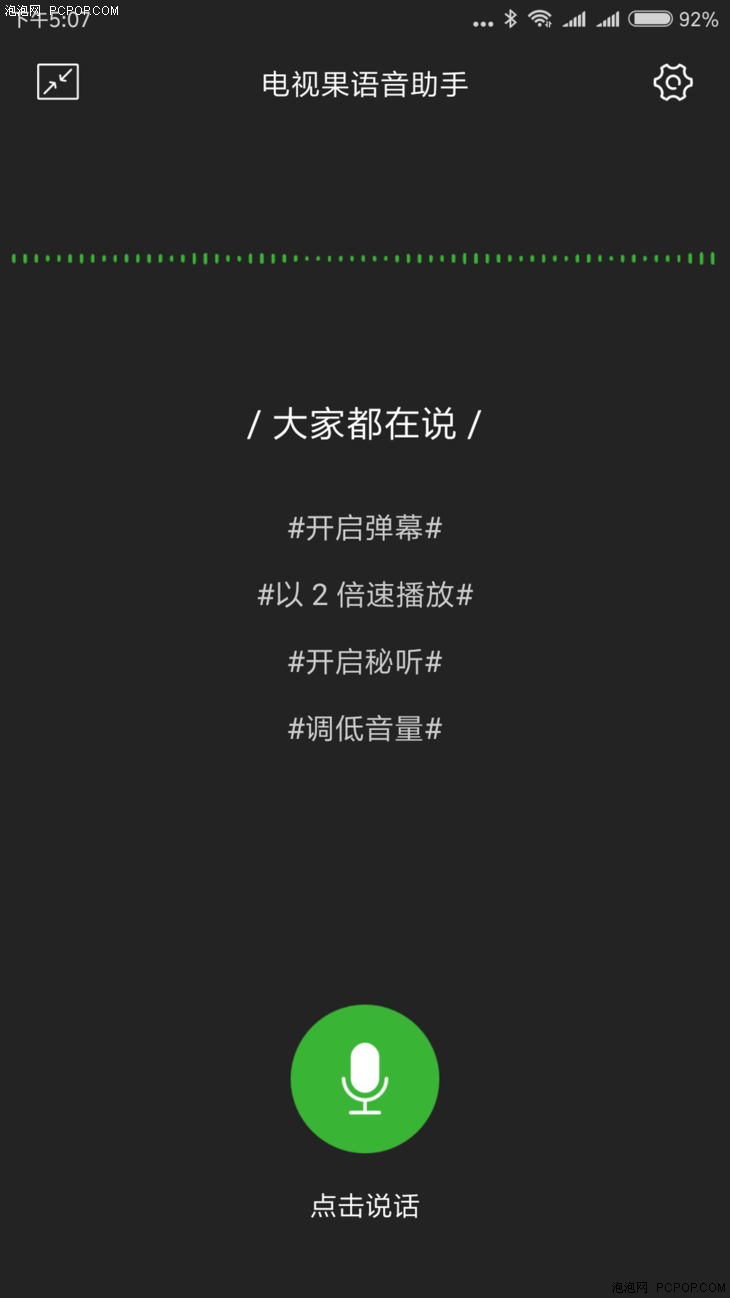Screen dimensions: 730x1298
Task: Select the #开启秘听# suggestion
Action: [x=365, y=662]
